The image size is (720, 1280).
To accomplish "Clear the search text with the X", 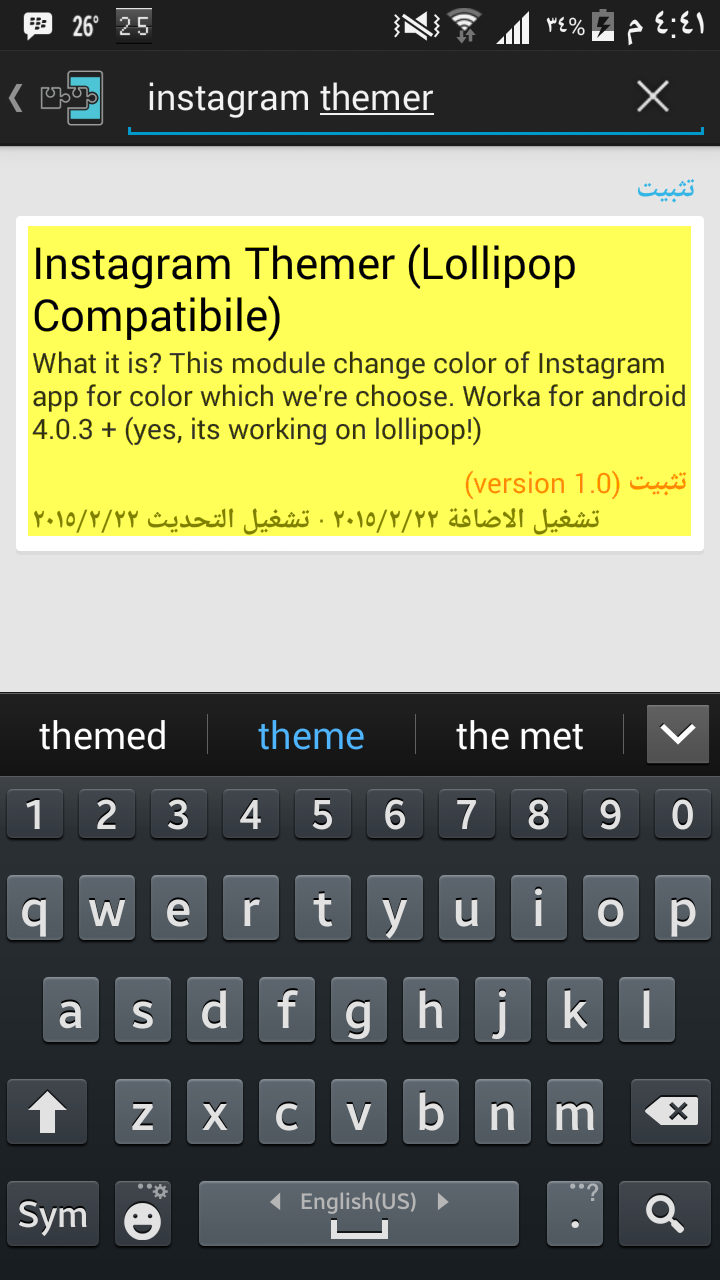I will pos(653,97).
